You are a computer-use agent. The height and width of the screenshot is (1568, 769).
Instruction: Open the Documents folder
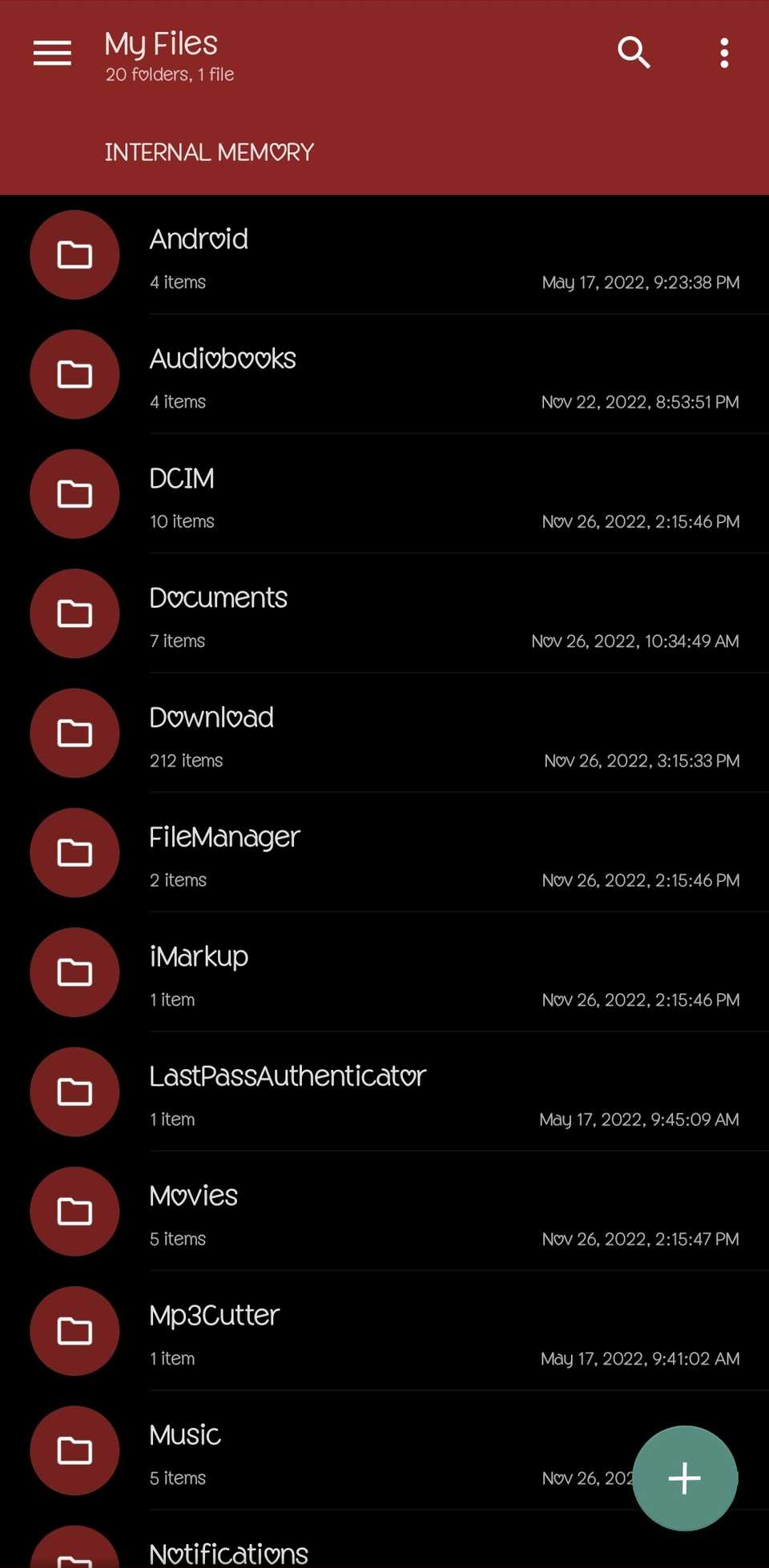(218, 597)
